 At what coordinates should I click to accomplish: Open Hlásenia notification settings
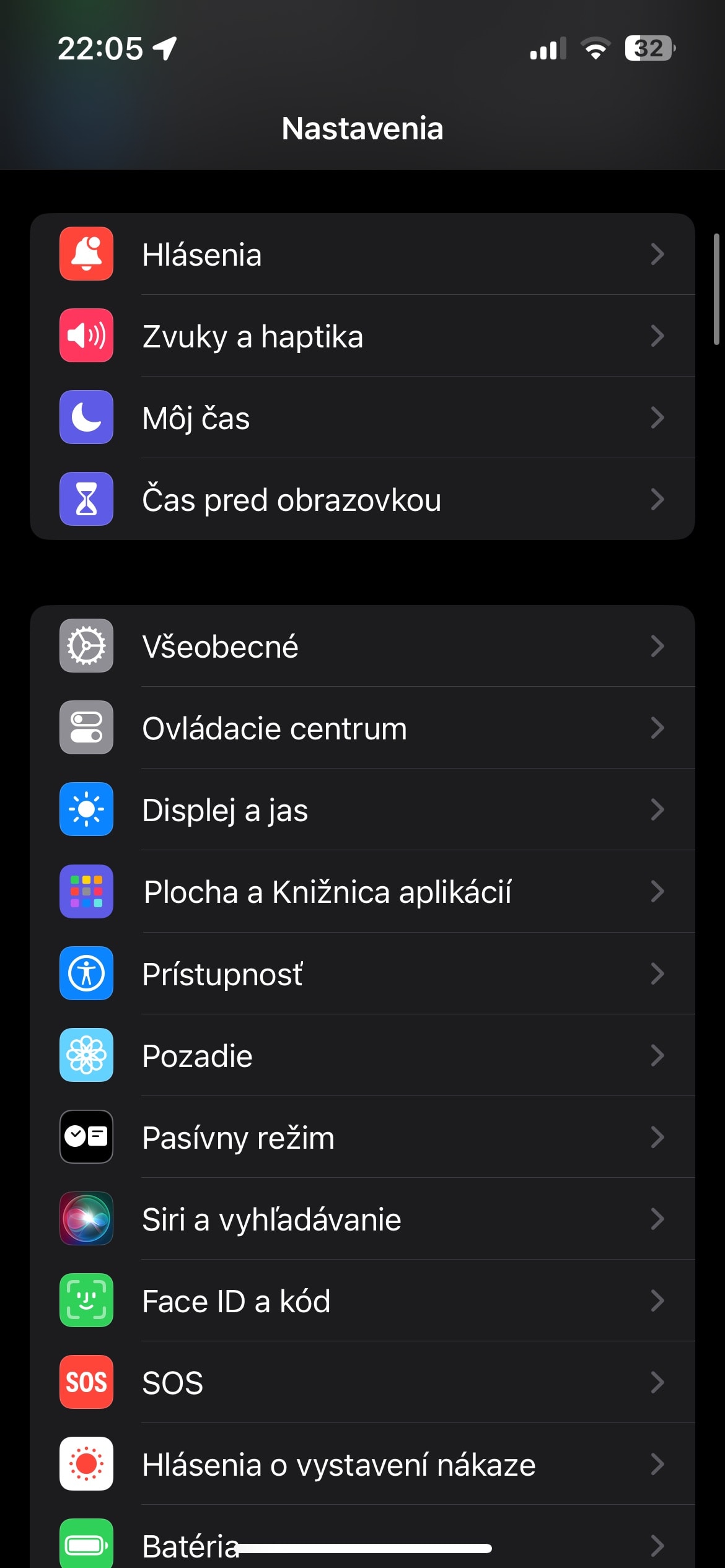362,254
